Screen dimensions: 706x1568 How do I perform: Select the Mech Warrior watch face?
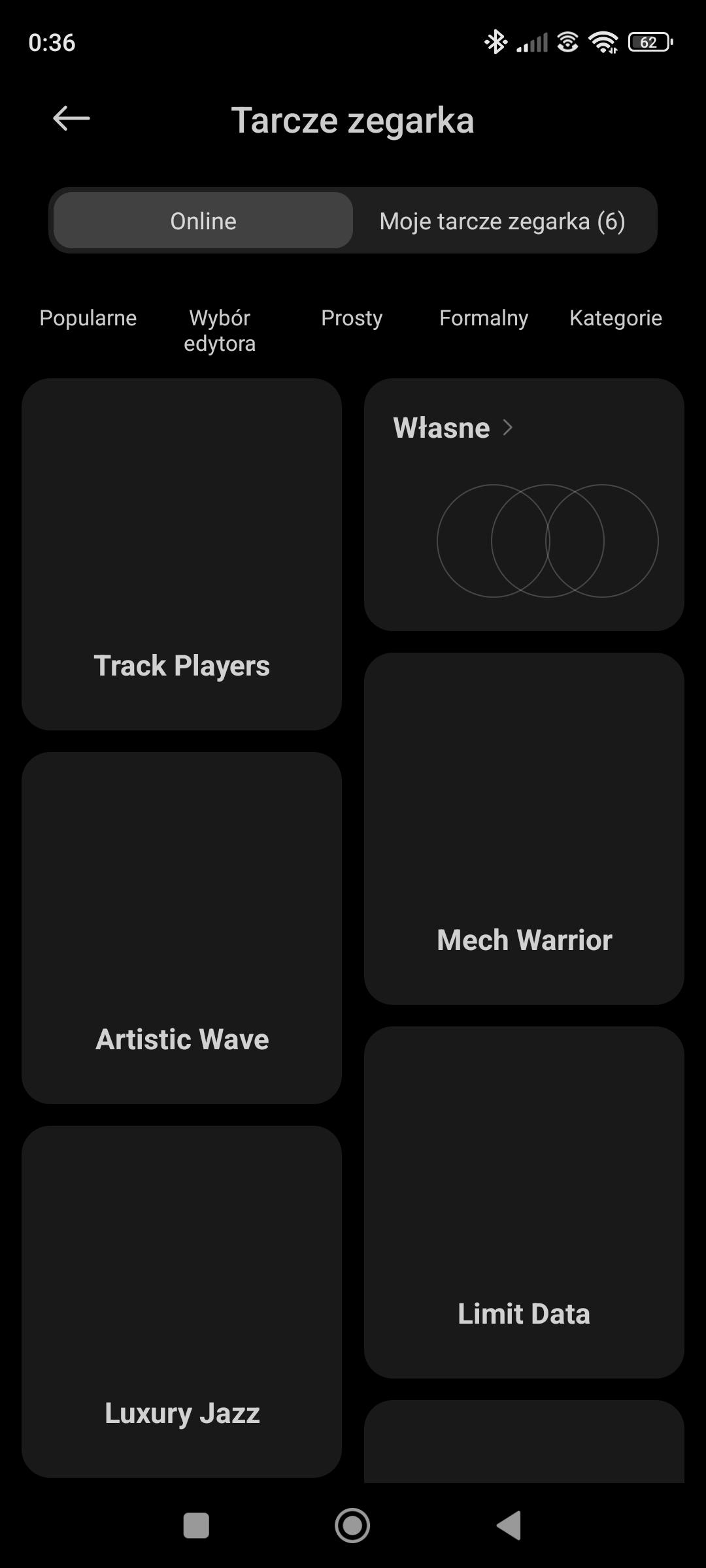click(524, 828)
